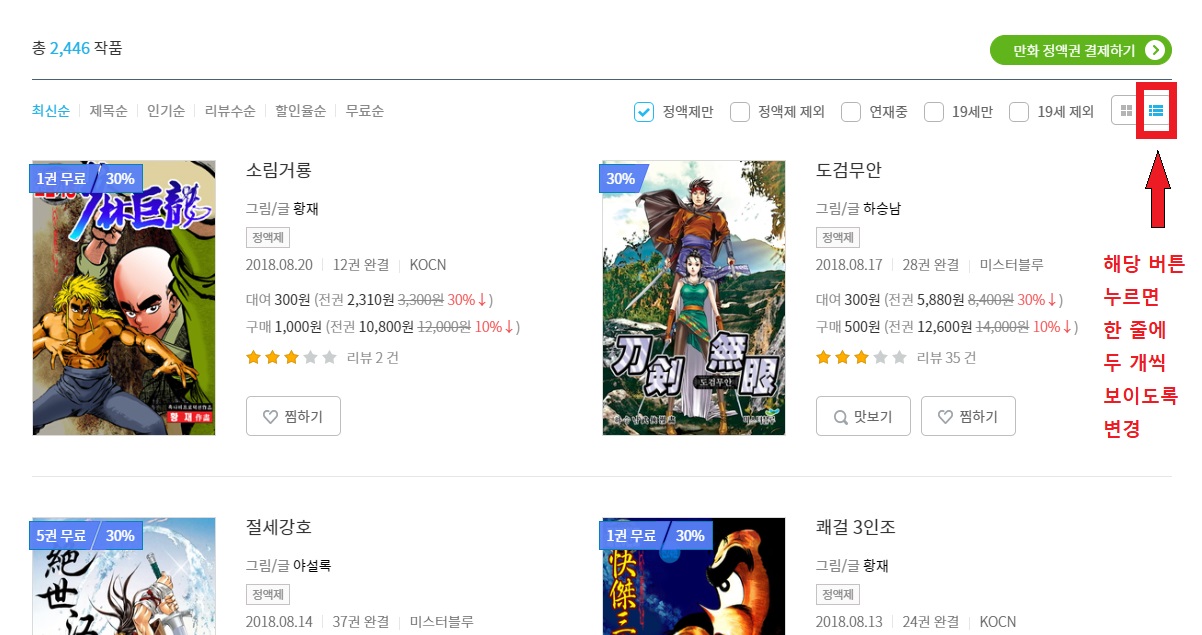Open the 절세강호 title

(x=279, y=526)
